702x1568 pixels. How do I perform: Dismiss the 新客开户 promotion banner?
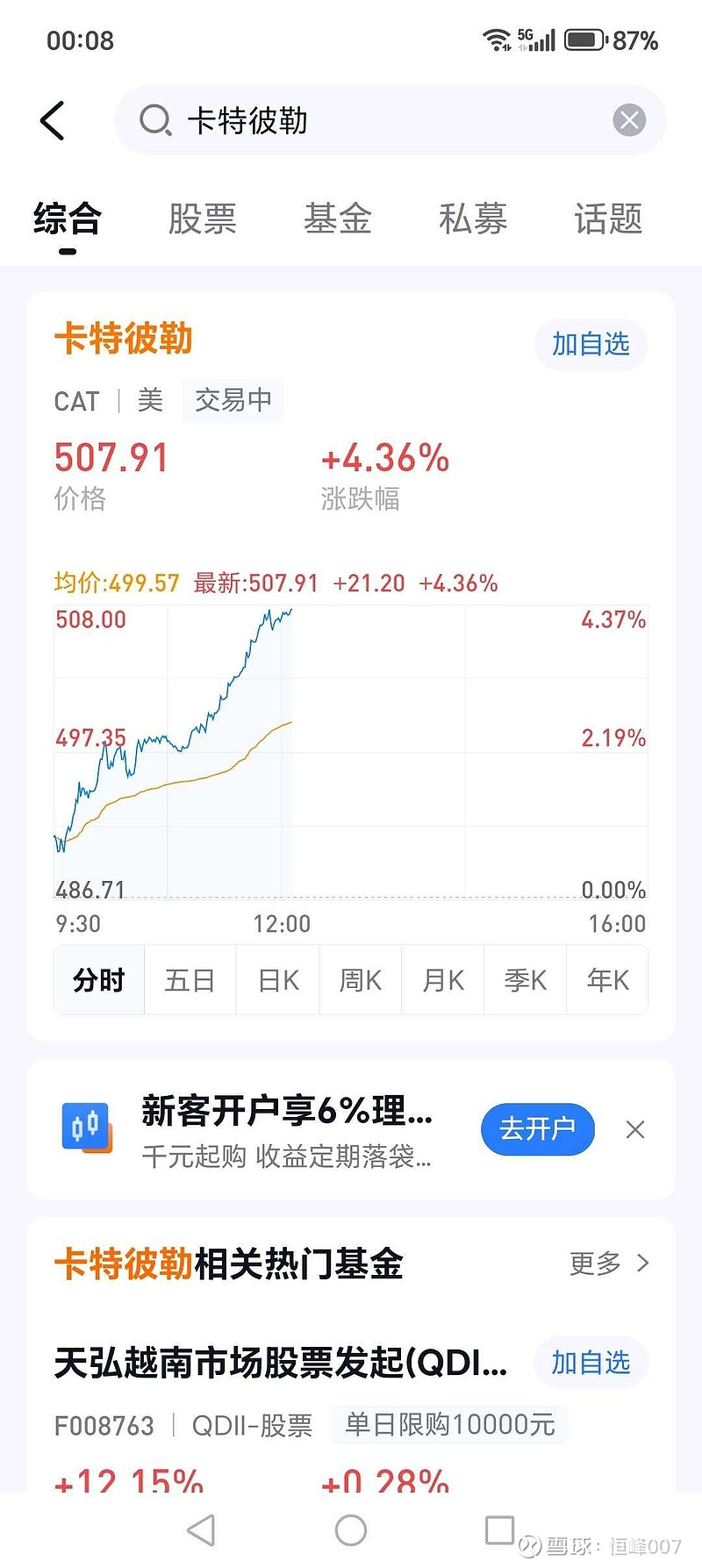point(635,1129)
